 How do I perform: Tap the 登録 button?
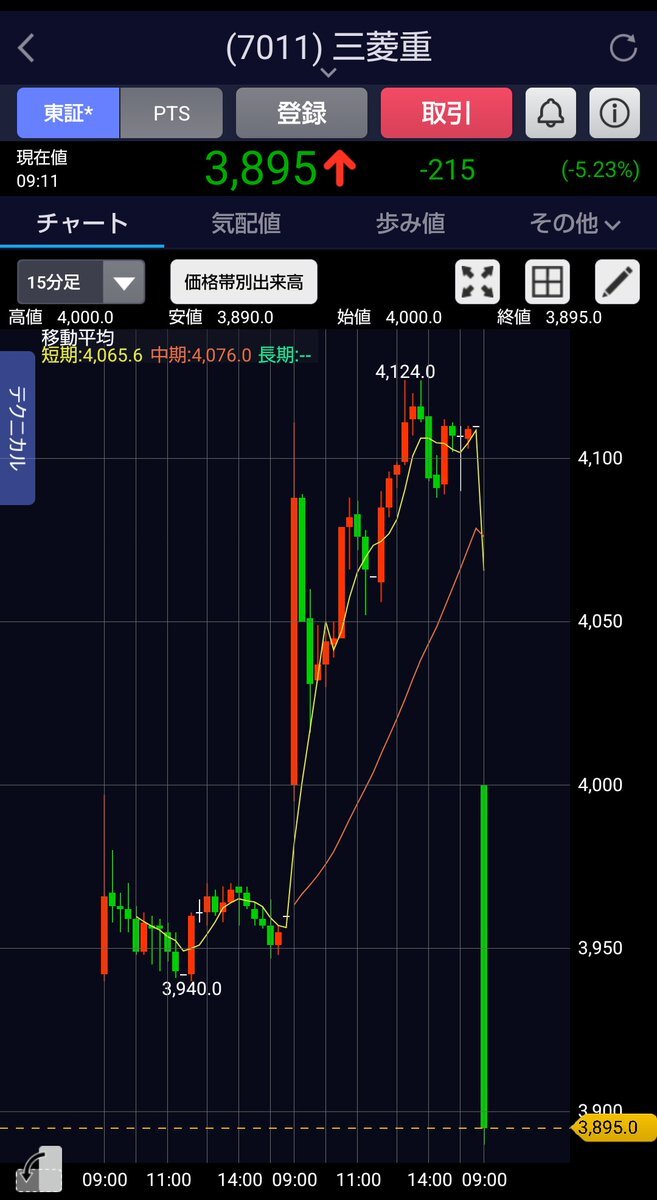point(302,113)
